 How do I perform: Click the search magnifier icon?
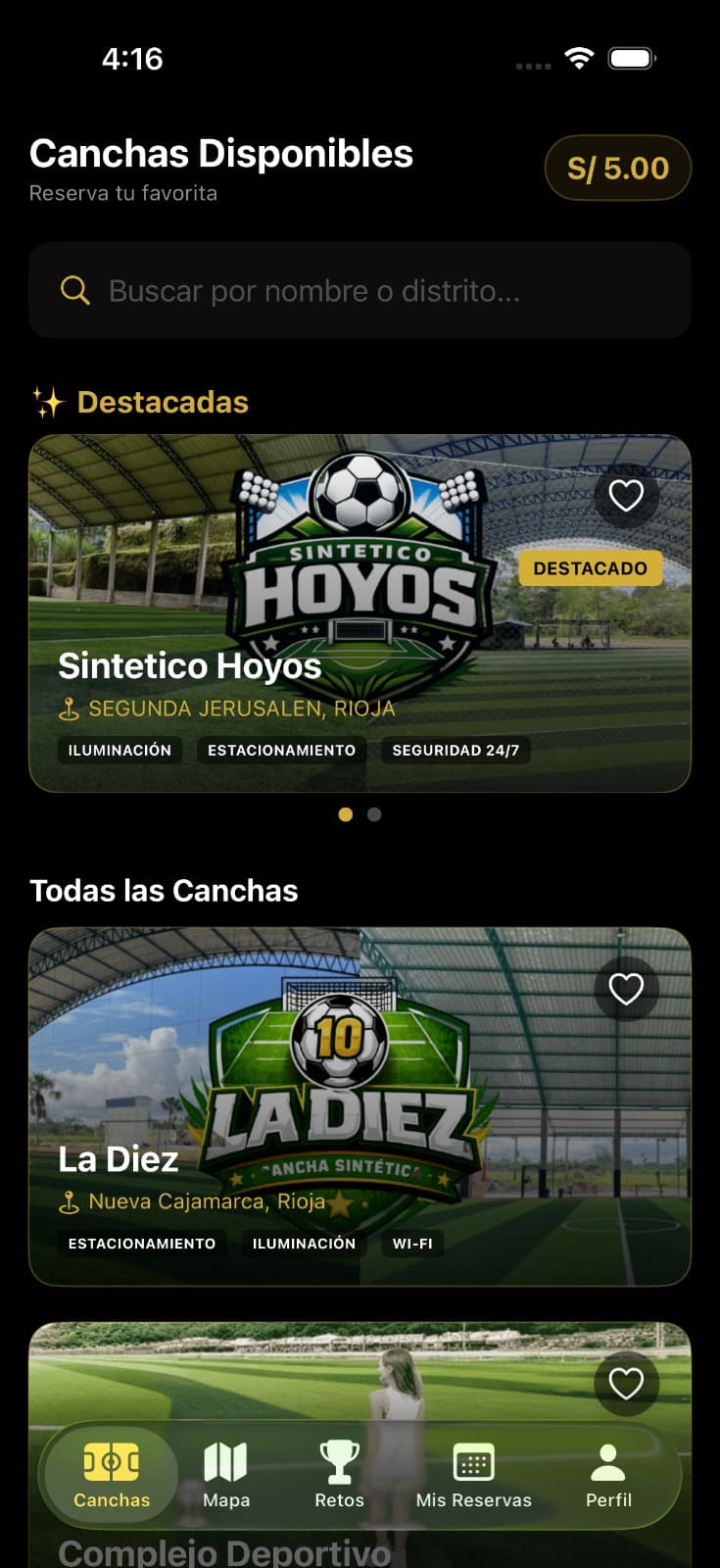75,290
